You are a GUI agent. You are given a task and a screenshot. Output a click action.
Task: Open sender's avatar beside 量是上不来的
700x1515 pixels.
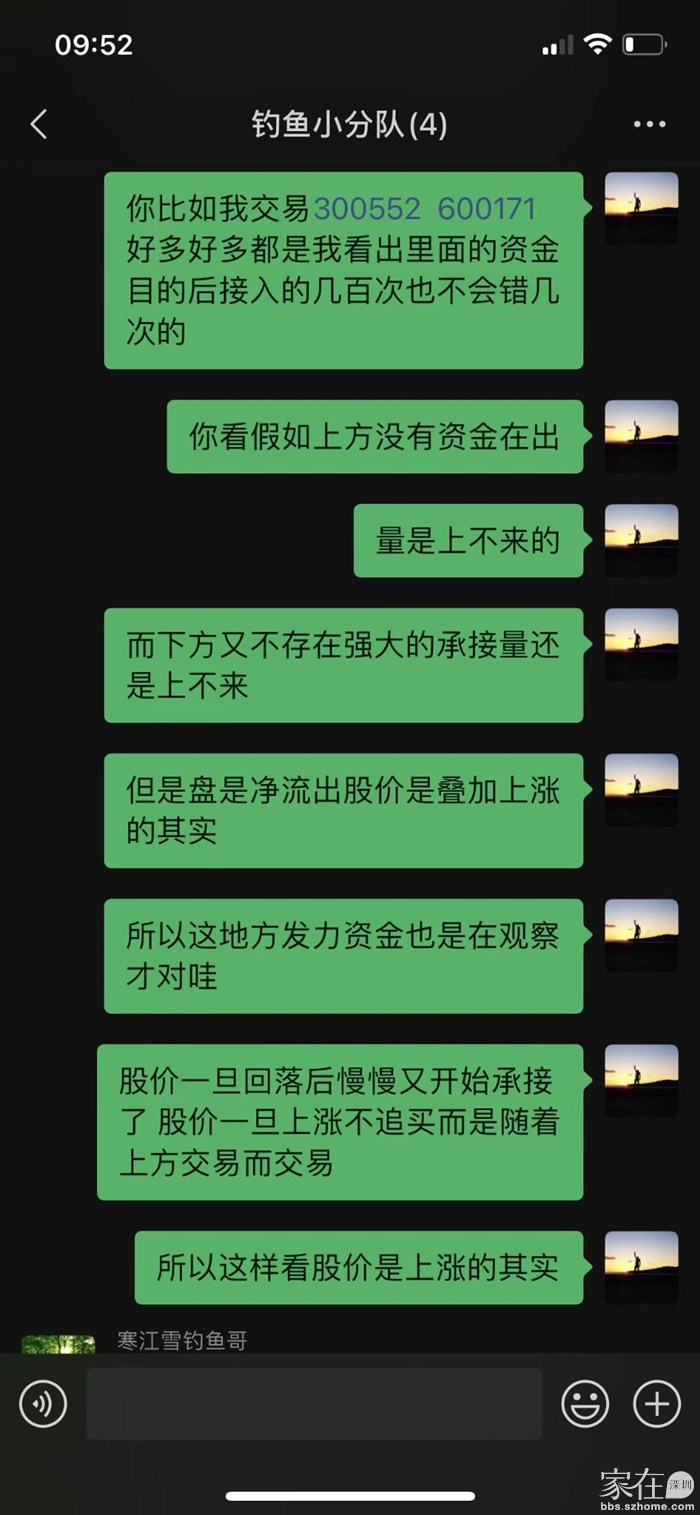click(x=641, y=541)
